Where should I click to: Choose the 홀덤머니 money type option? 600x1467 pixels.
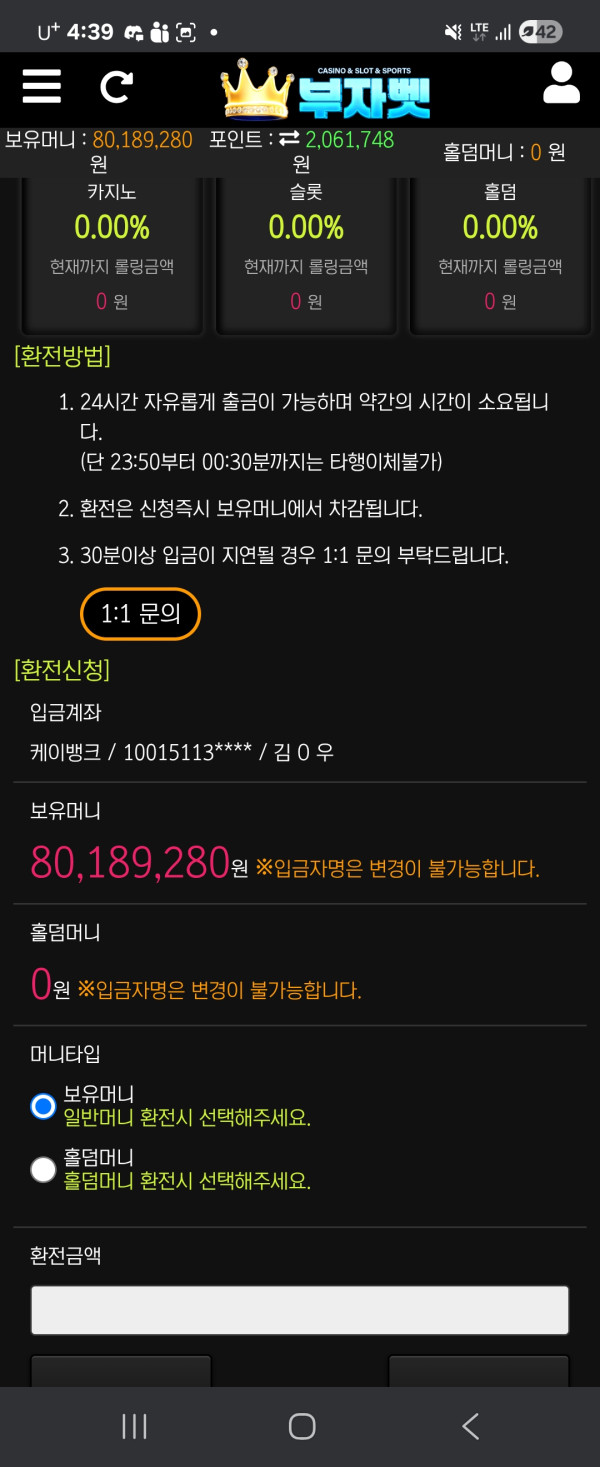[x=43, y=1169]
